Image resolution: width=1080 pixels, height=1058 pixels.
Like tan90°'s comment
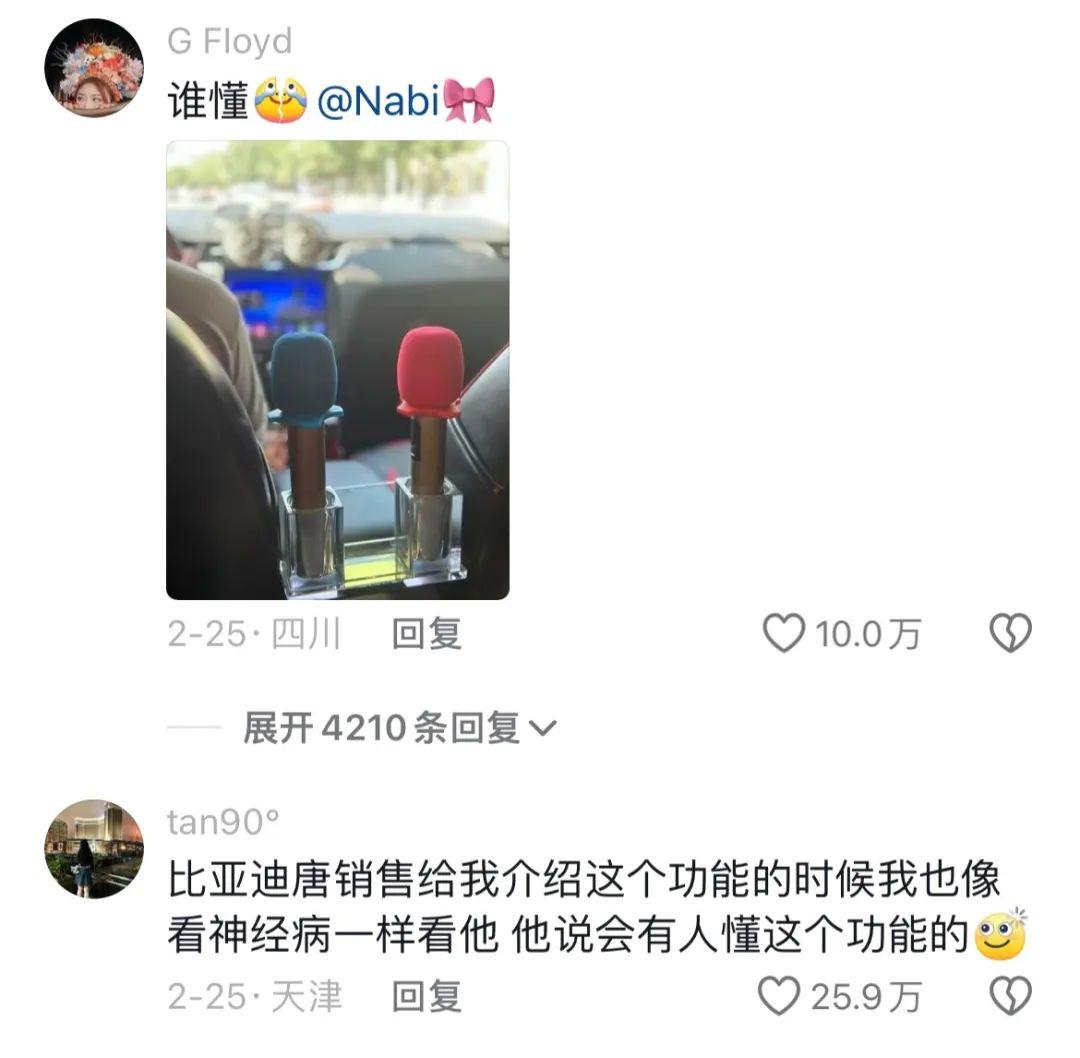(780, 996)
